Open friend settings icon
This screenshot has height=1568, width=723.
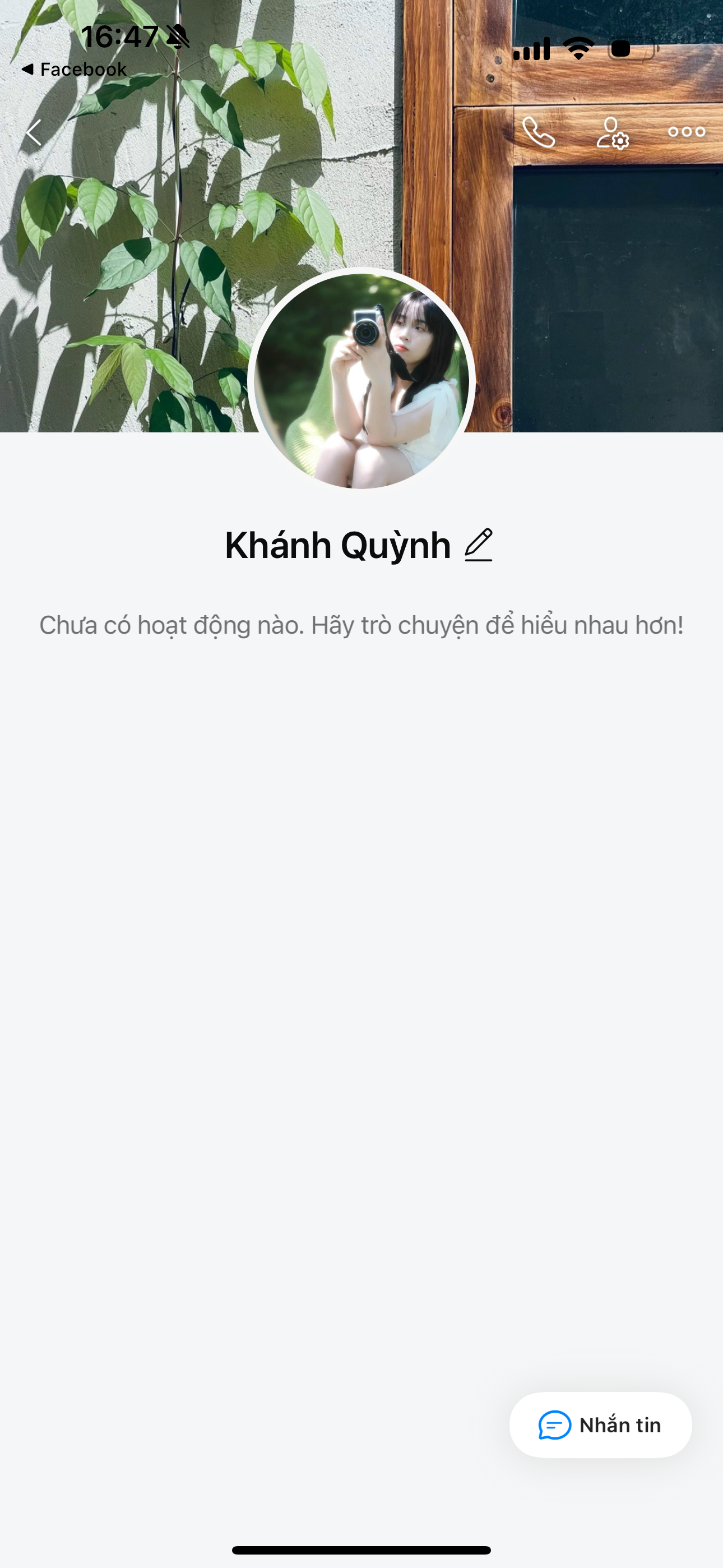pyautogui.click(x=612, y=133)
